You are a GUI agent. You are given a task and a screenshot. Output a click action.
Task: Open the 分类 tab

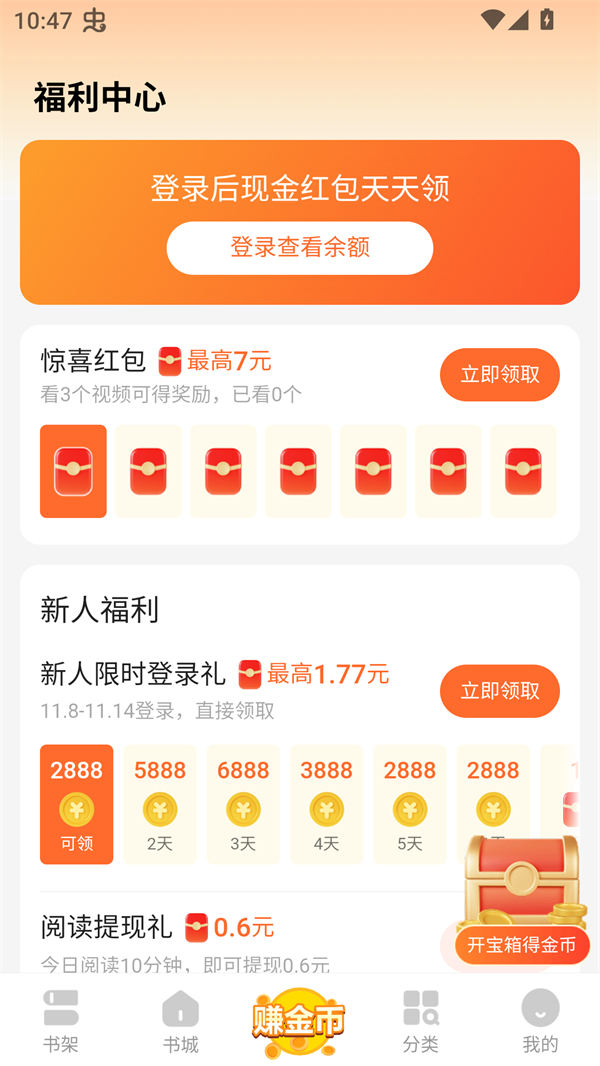(421, 1020)
